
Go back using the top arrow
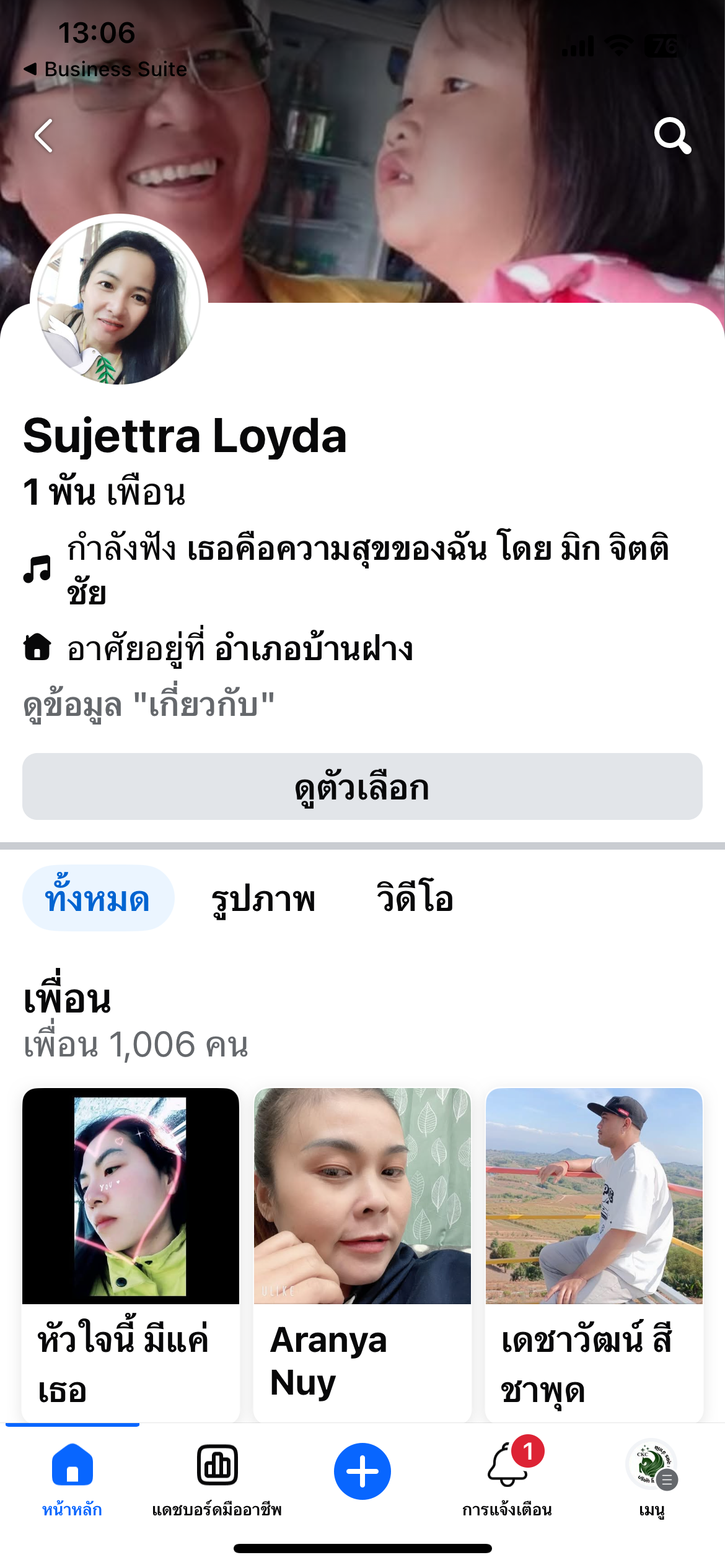[43, 136]
